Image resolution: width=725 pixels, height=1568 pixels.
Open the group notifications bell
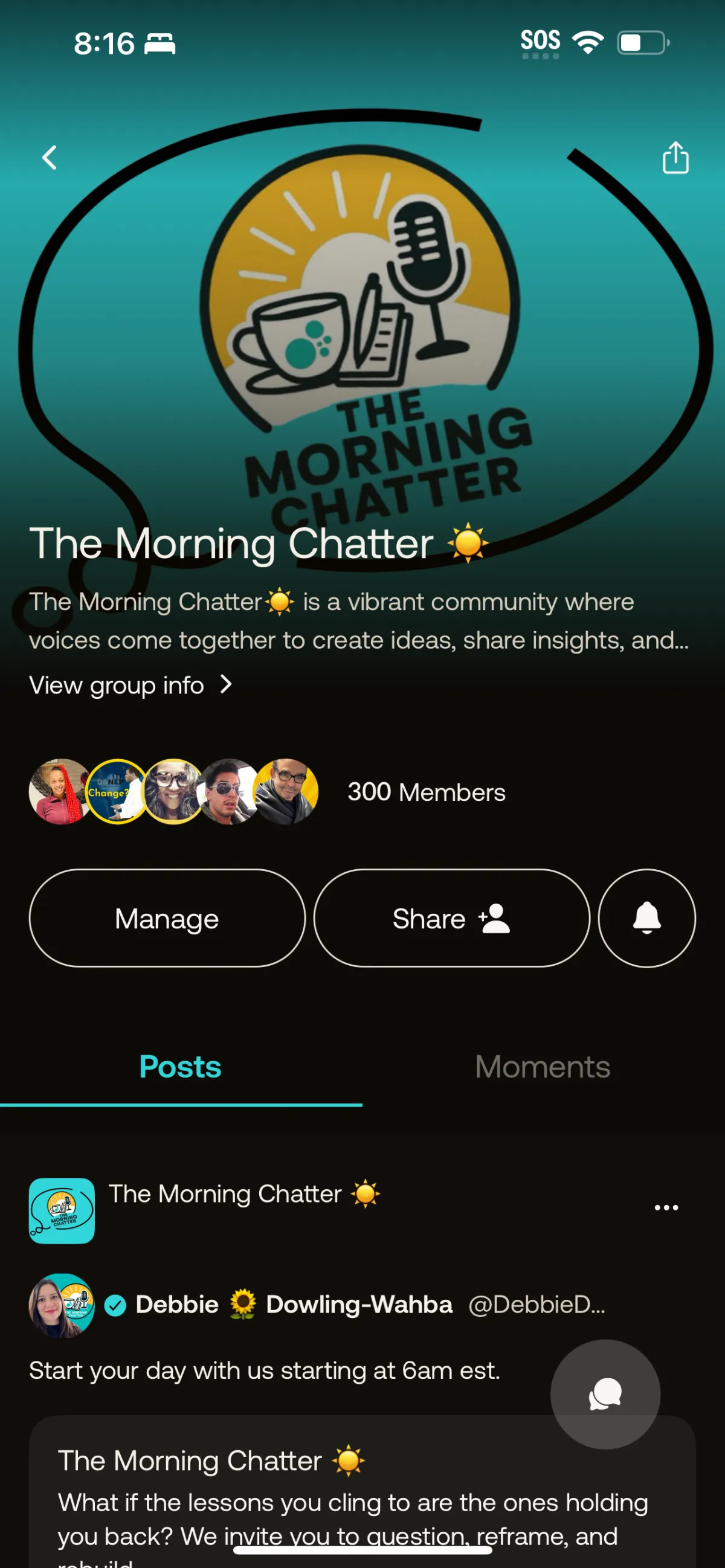click(x=646, y=918)
